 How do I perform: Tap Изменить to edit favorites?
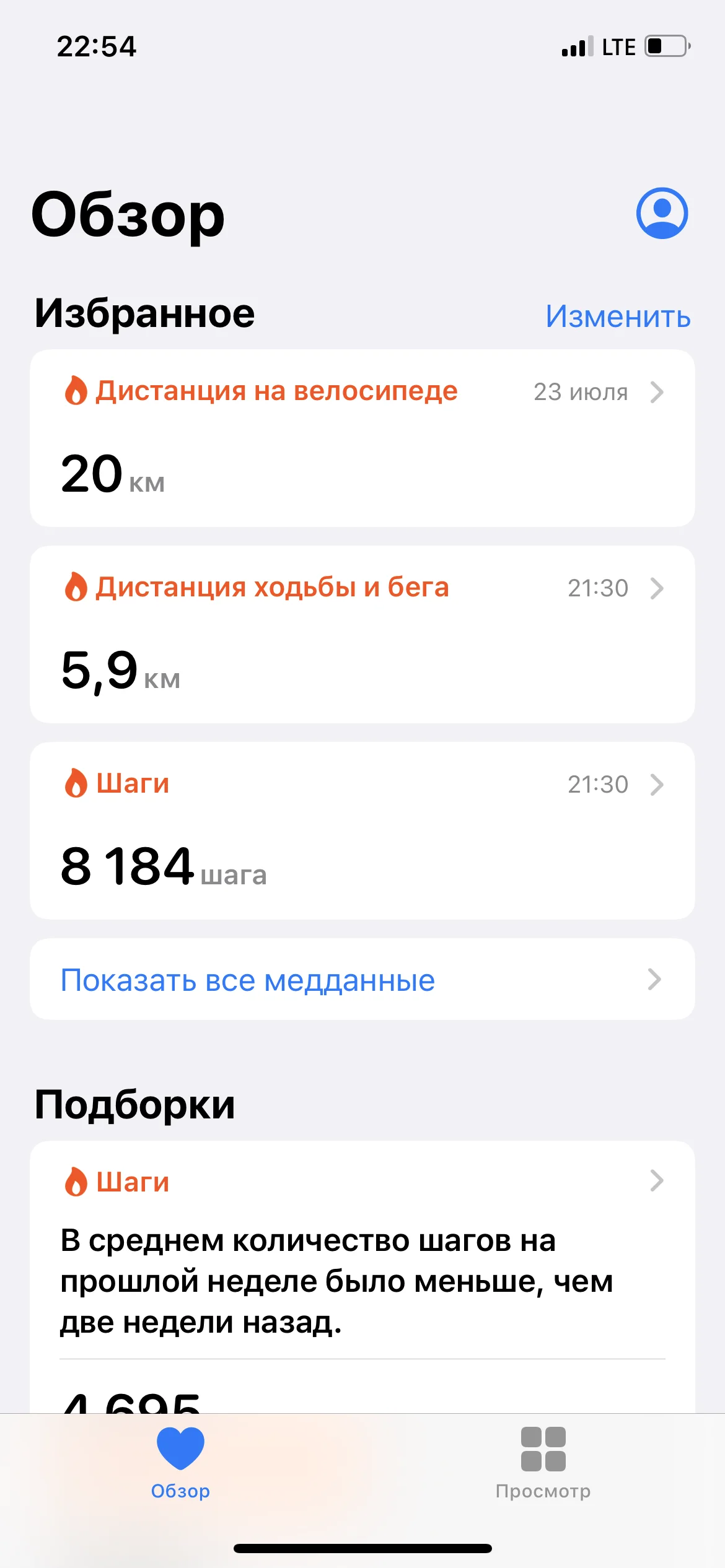pyautogui.click(x=618, y=316)
